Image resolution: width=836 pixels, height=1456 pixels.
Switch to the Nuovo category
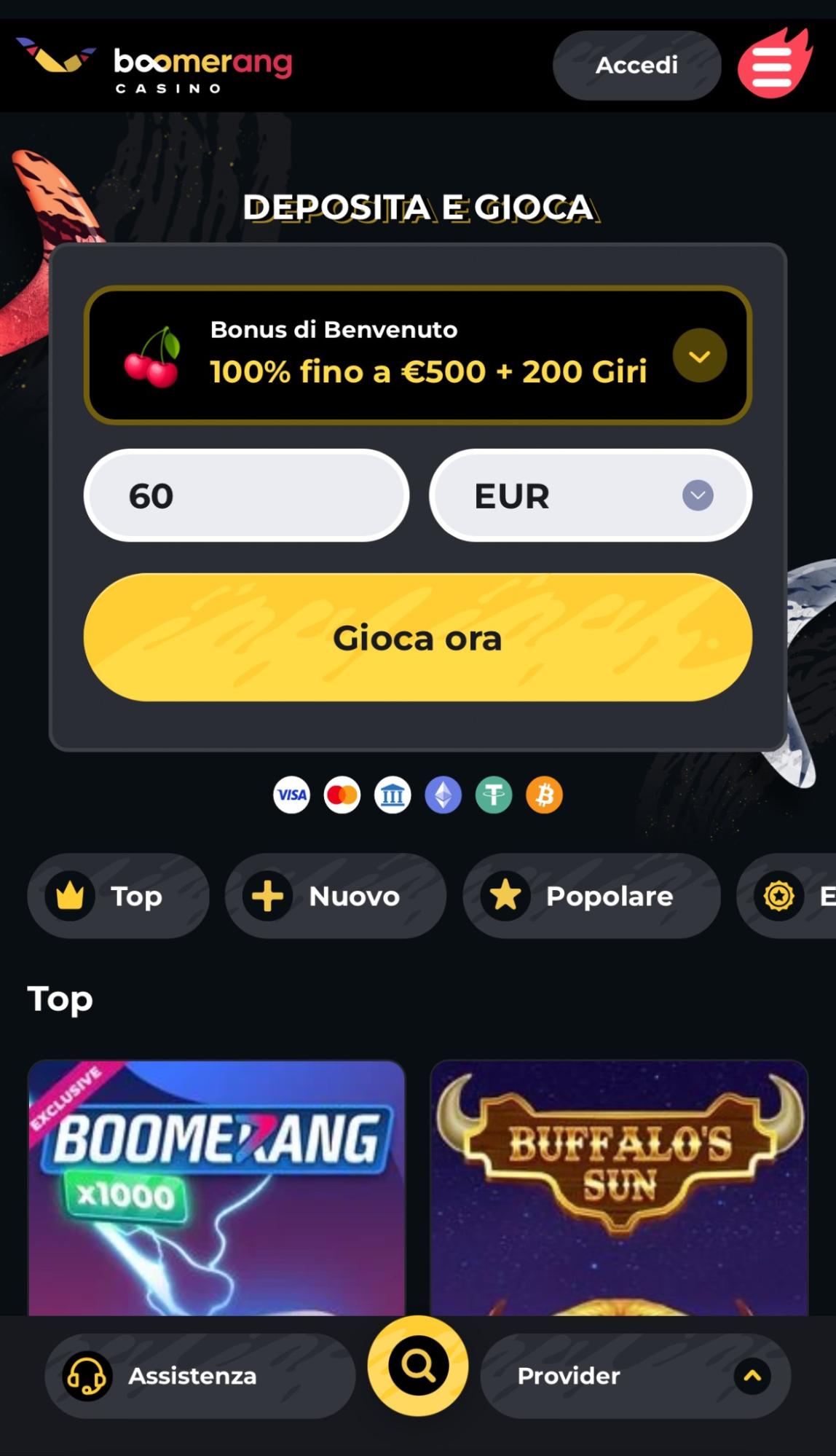coord(335,896)
